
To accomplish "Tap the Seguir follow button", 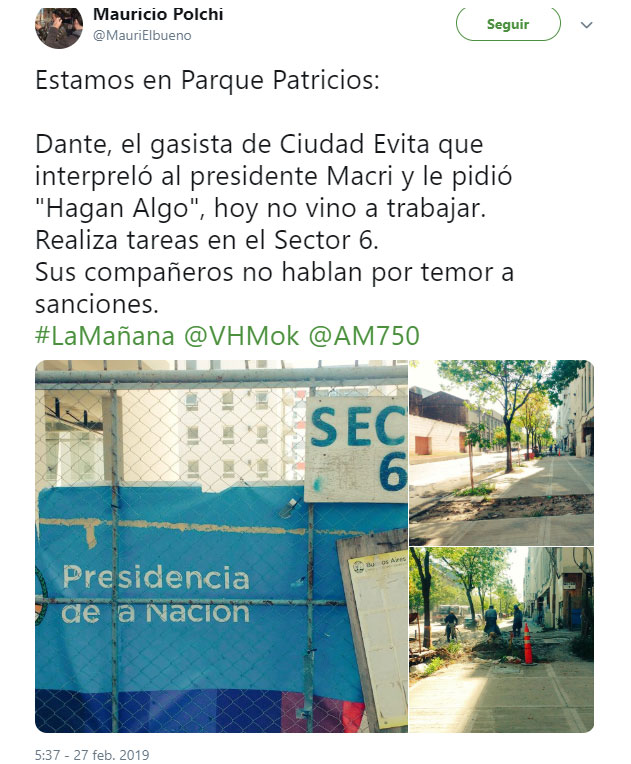I will [508, 24].
